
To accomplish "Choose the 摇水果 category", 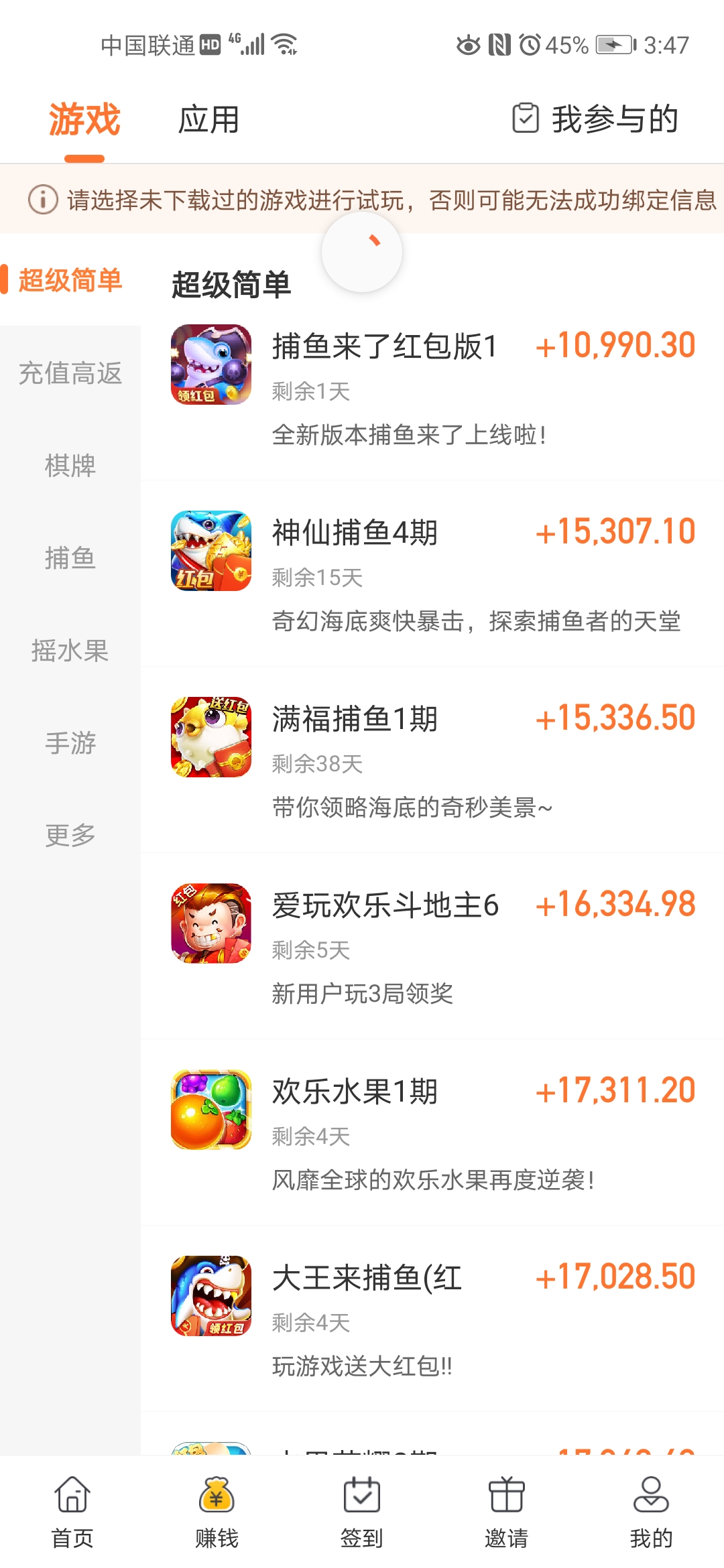I will click(x=70, y=651).
